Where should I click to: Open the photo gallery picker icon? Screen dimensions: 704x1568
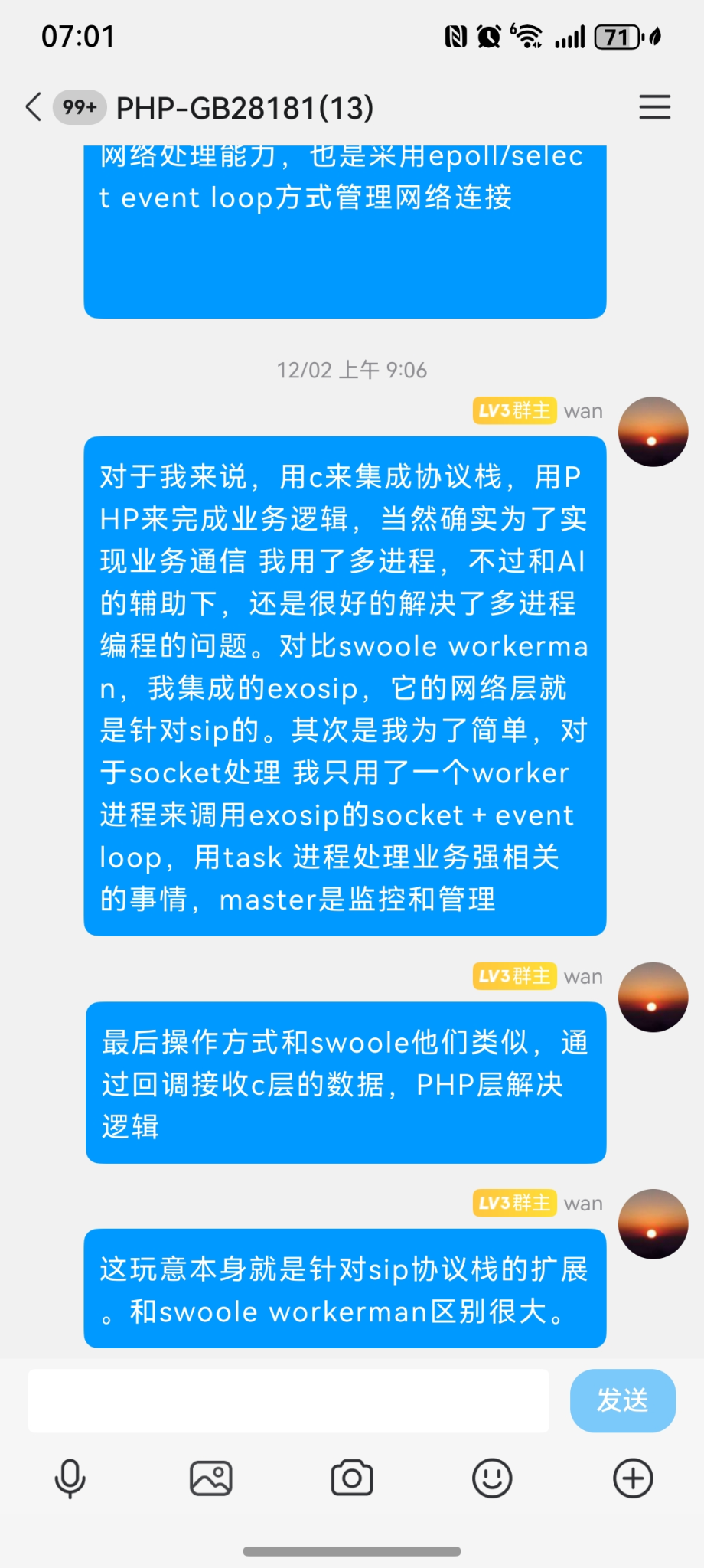(x=210, y=1478)
